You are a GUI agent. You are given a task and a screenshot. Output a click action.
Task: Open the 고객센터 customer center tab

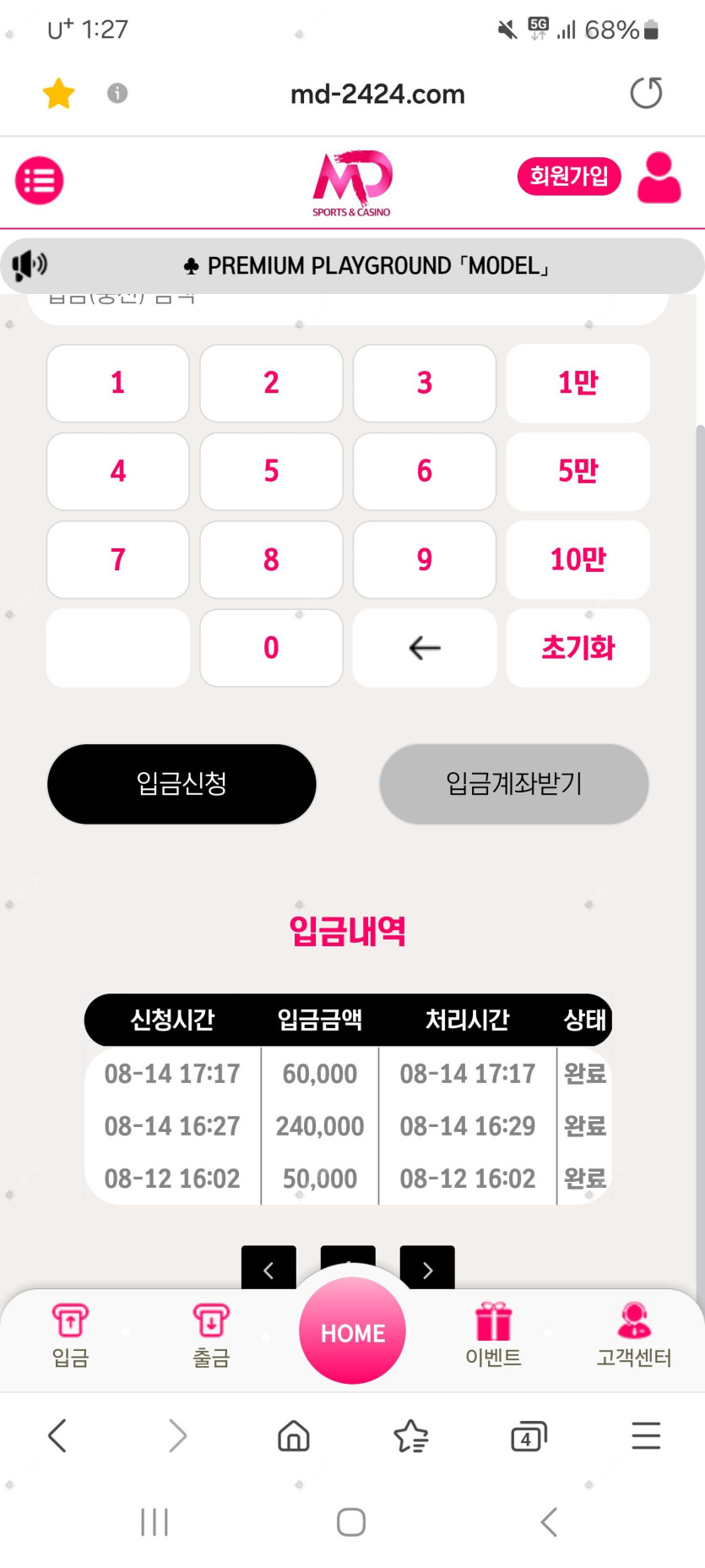click(x=634, y=1335)
